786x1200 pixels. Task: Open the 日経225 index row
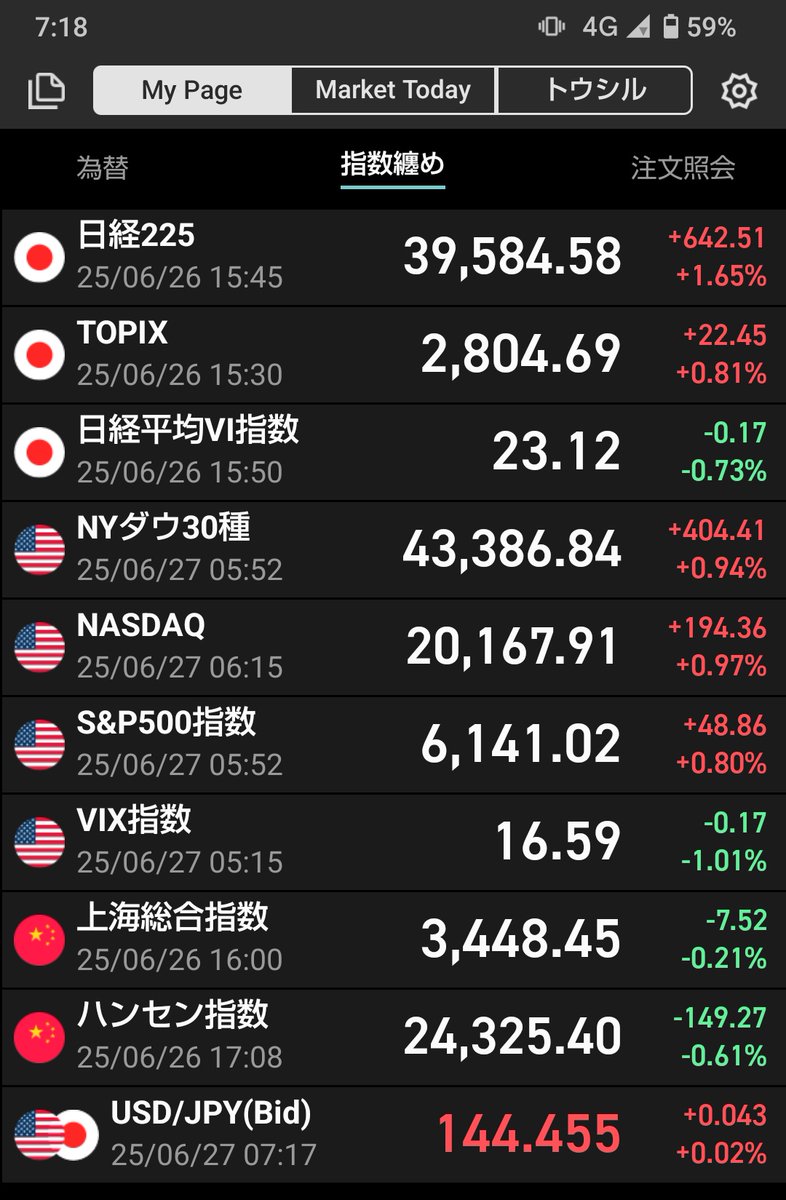393,257
